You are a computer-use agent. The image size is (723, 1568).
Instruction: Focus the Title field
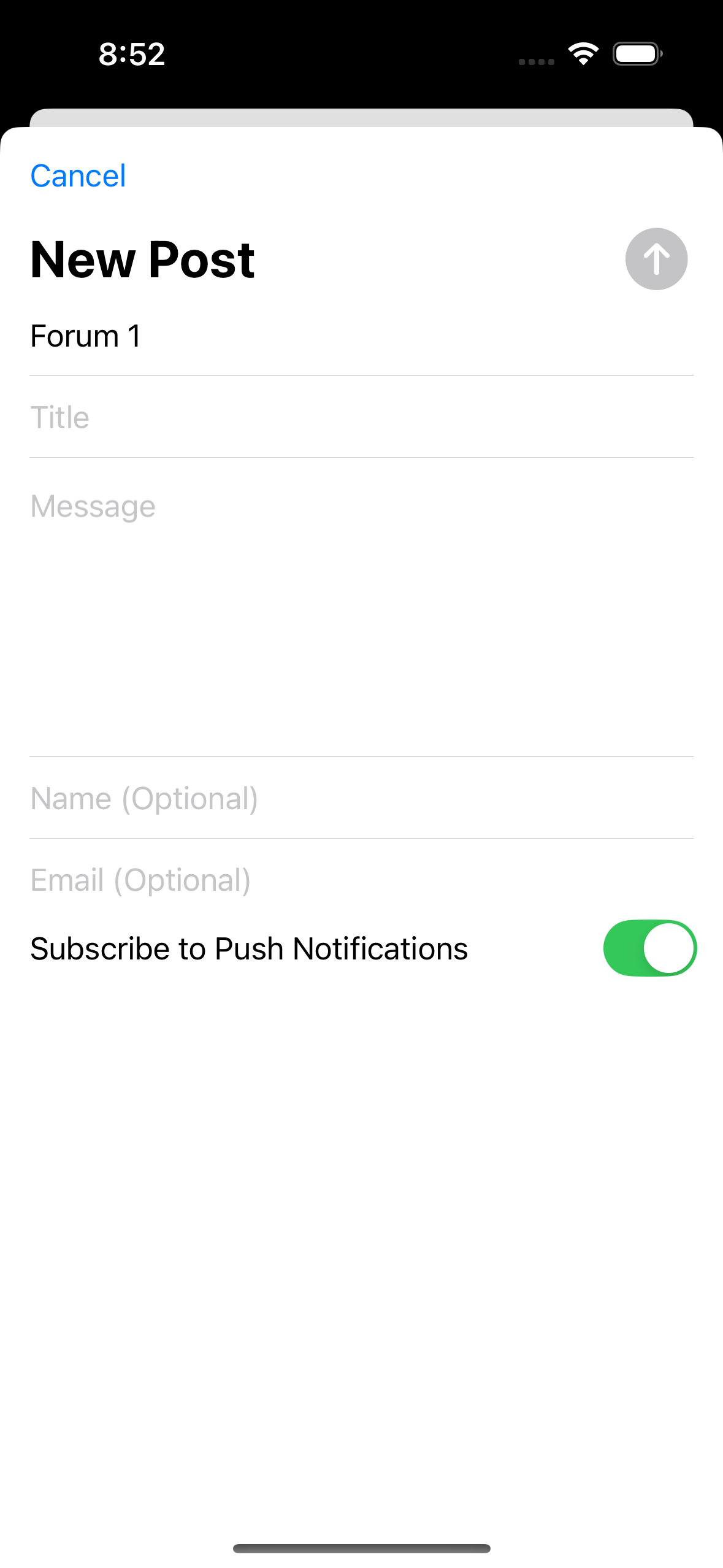361,418
